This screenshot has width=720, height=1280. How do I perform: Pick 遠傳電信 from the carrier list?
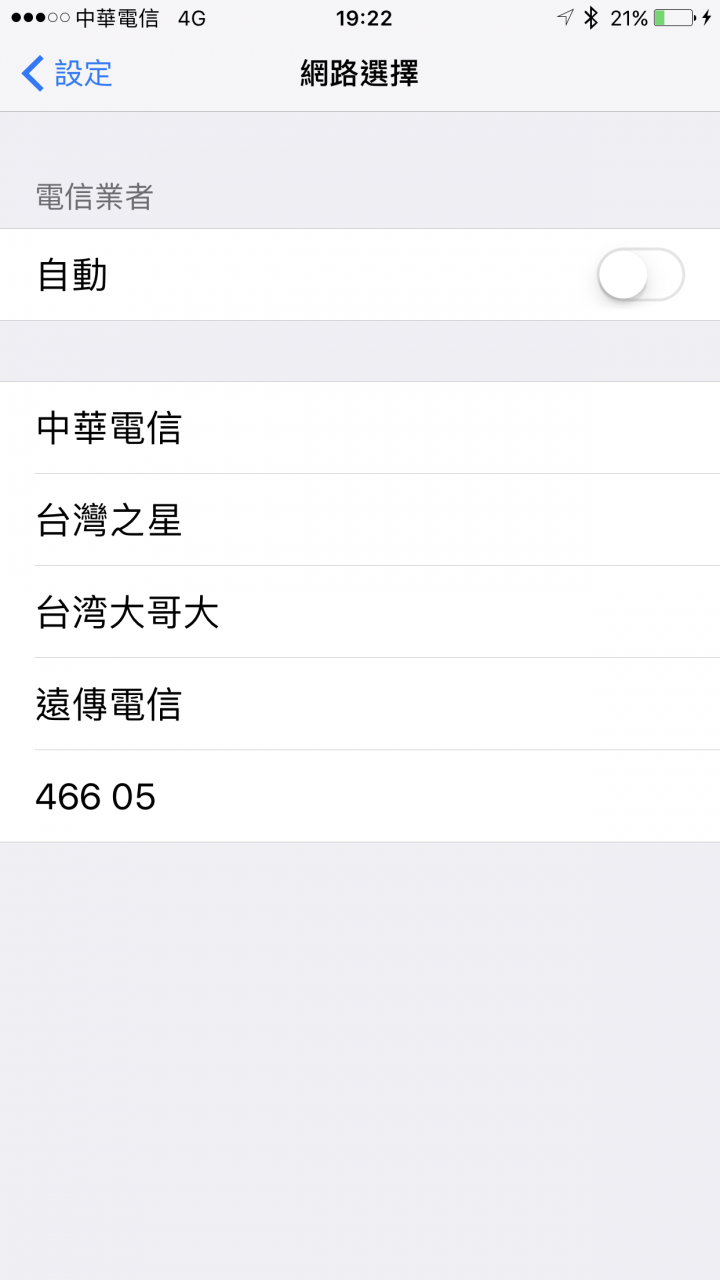[x=109, y=704]
